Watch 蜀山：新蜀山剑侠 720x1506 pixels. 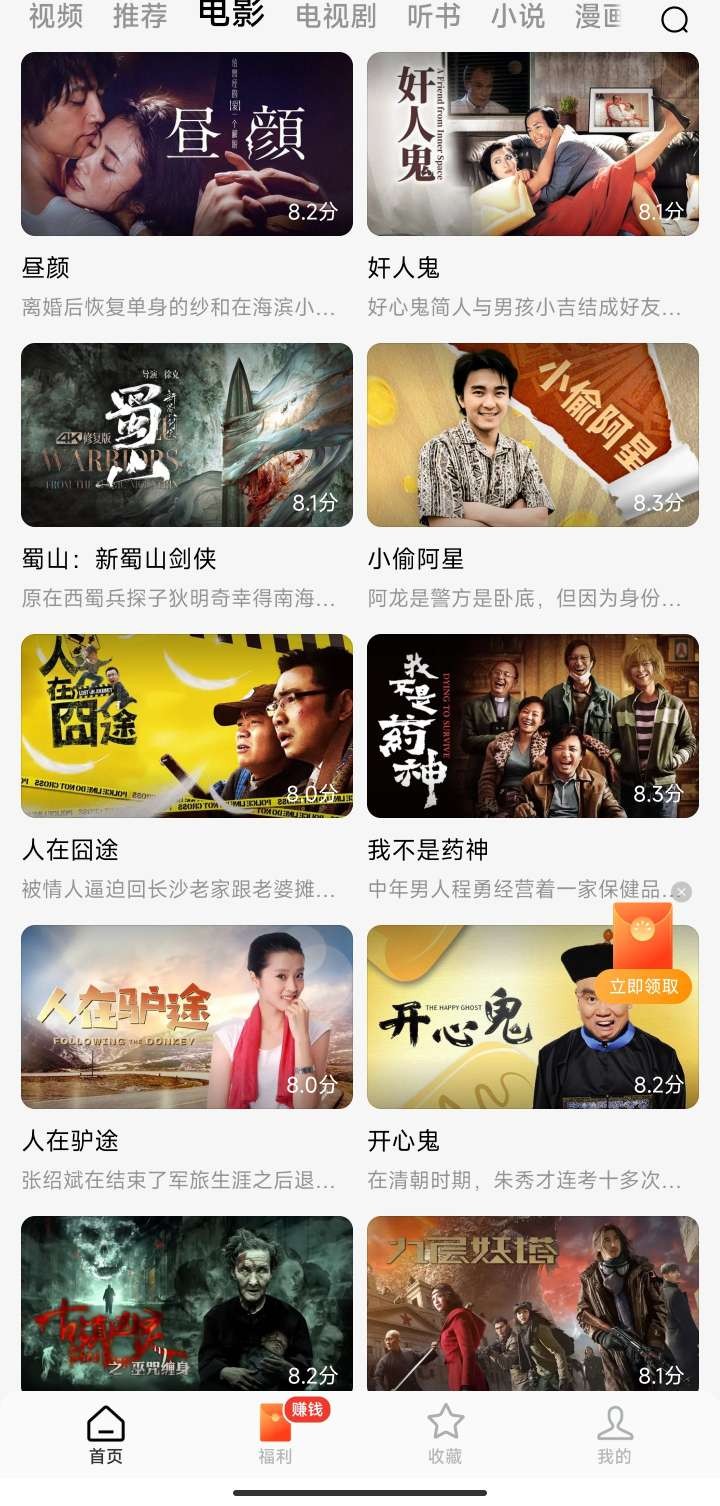(x=187, y=435)
